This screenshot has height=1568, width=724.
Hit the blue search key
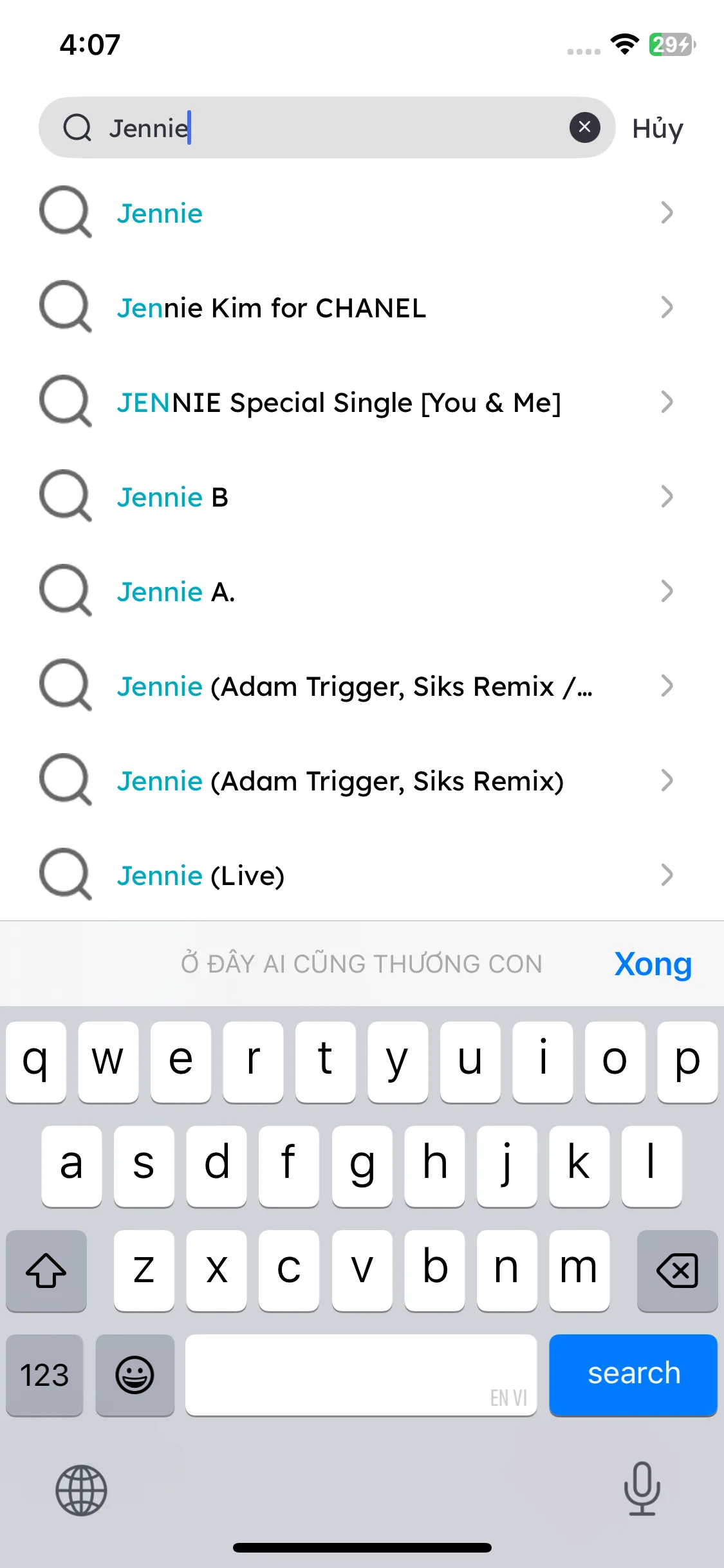pyautogui.click(x=633, y=1374)
